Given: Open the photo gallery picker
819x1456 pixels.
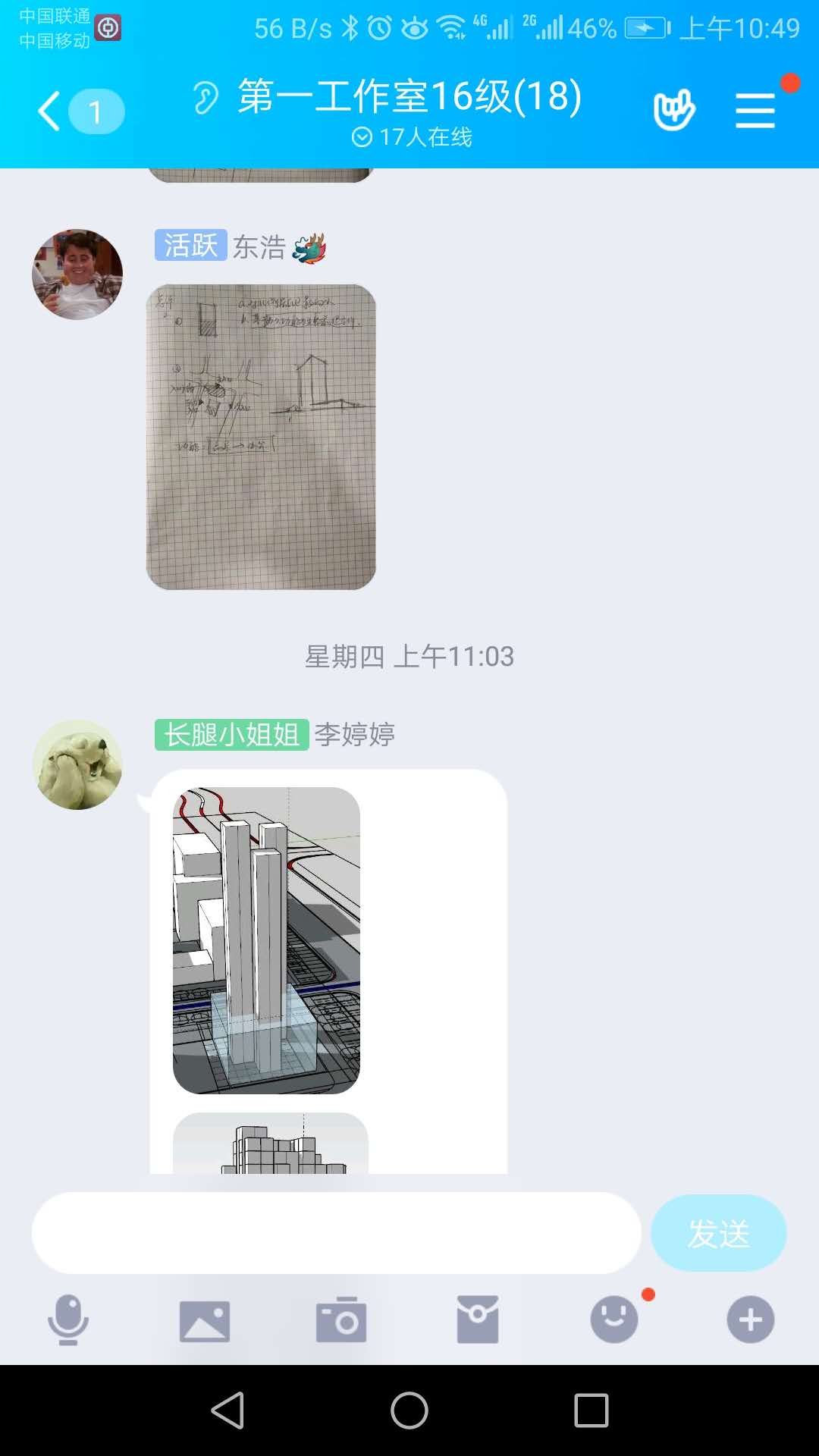Looking at the screenshot, I should (x=205, y=1320).
